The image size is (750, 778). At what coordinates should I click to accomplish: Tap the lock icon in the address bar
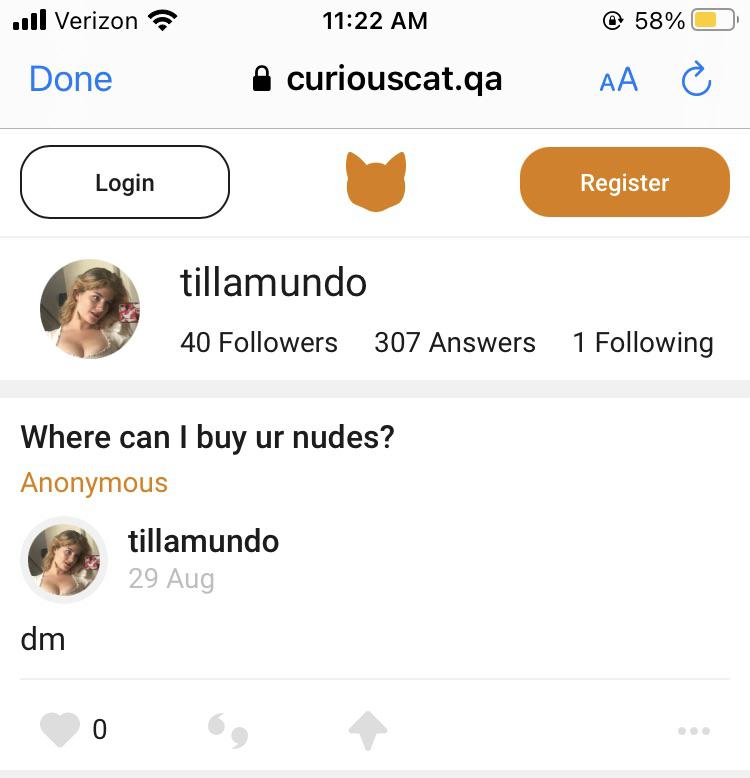[260, 77]
